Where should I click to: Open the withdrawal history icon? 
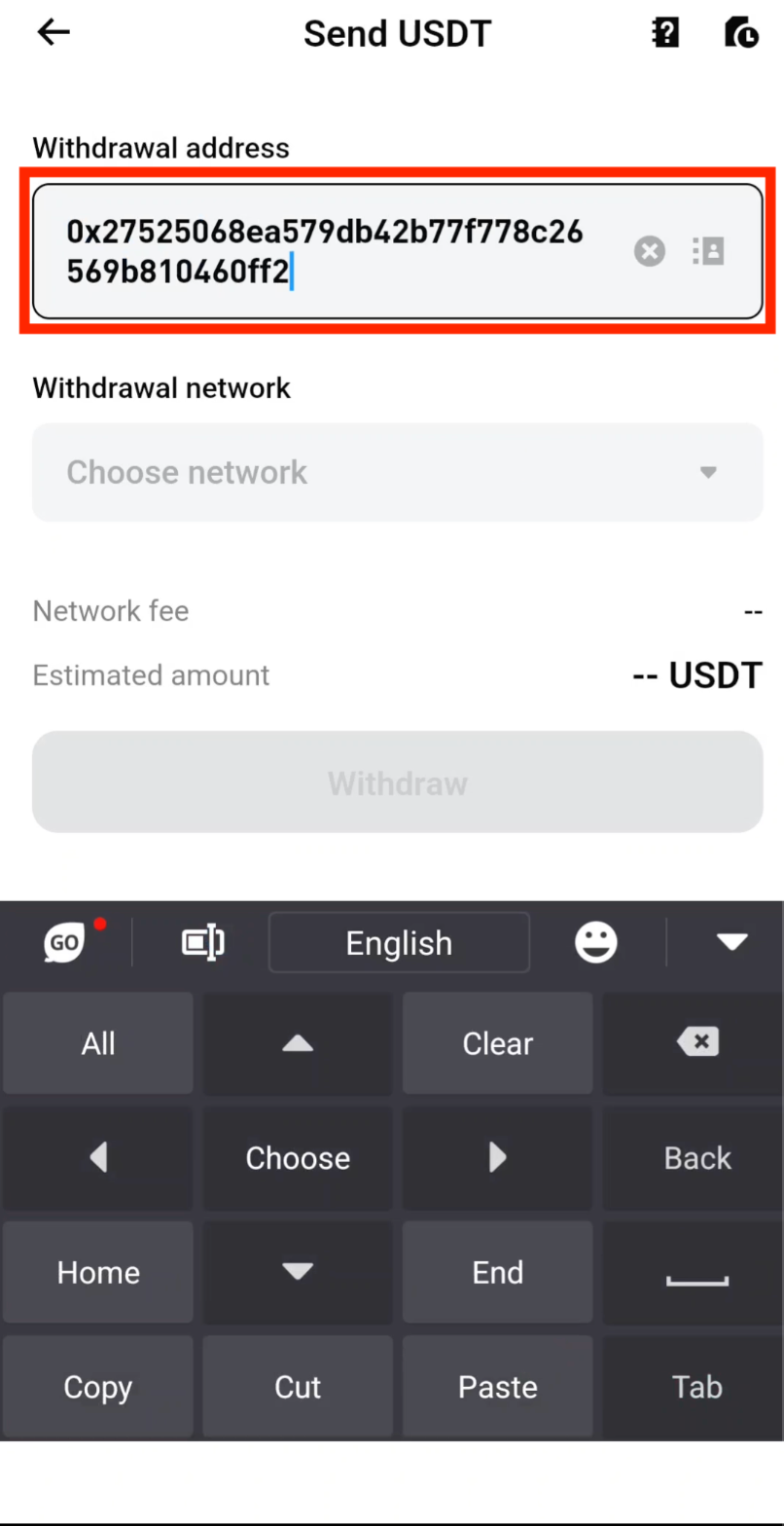click(740, 32)
